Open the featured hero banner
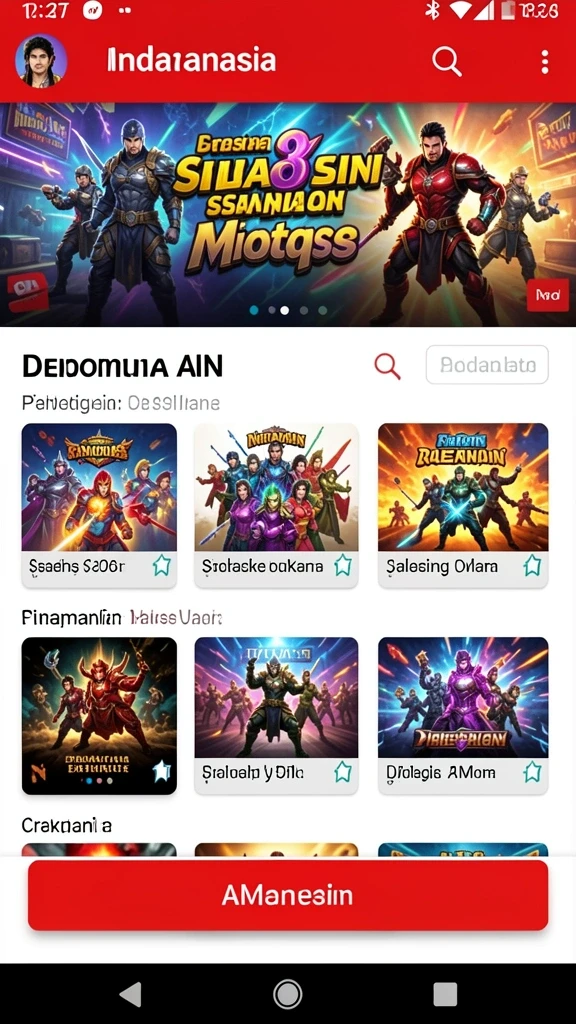The height and width of the screenshot is (1024, 576). 288,214
